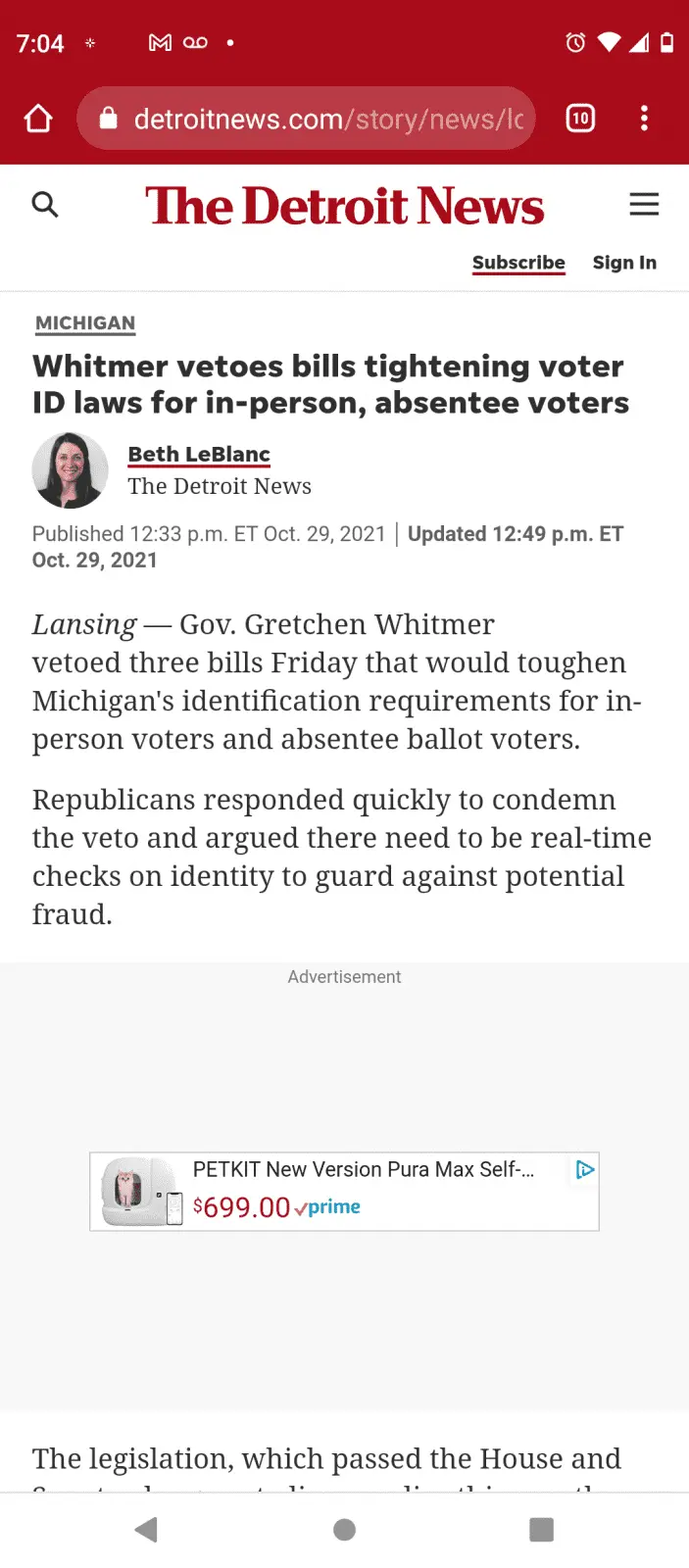Viewport: 689px width, 1568px height.
Task: Open the tab switcher showing 10 tabs
Action: click(x=580, y=119)
